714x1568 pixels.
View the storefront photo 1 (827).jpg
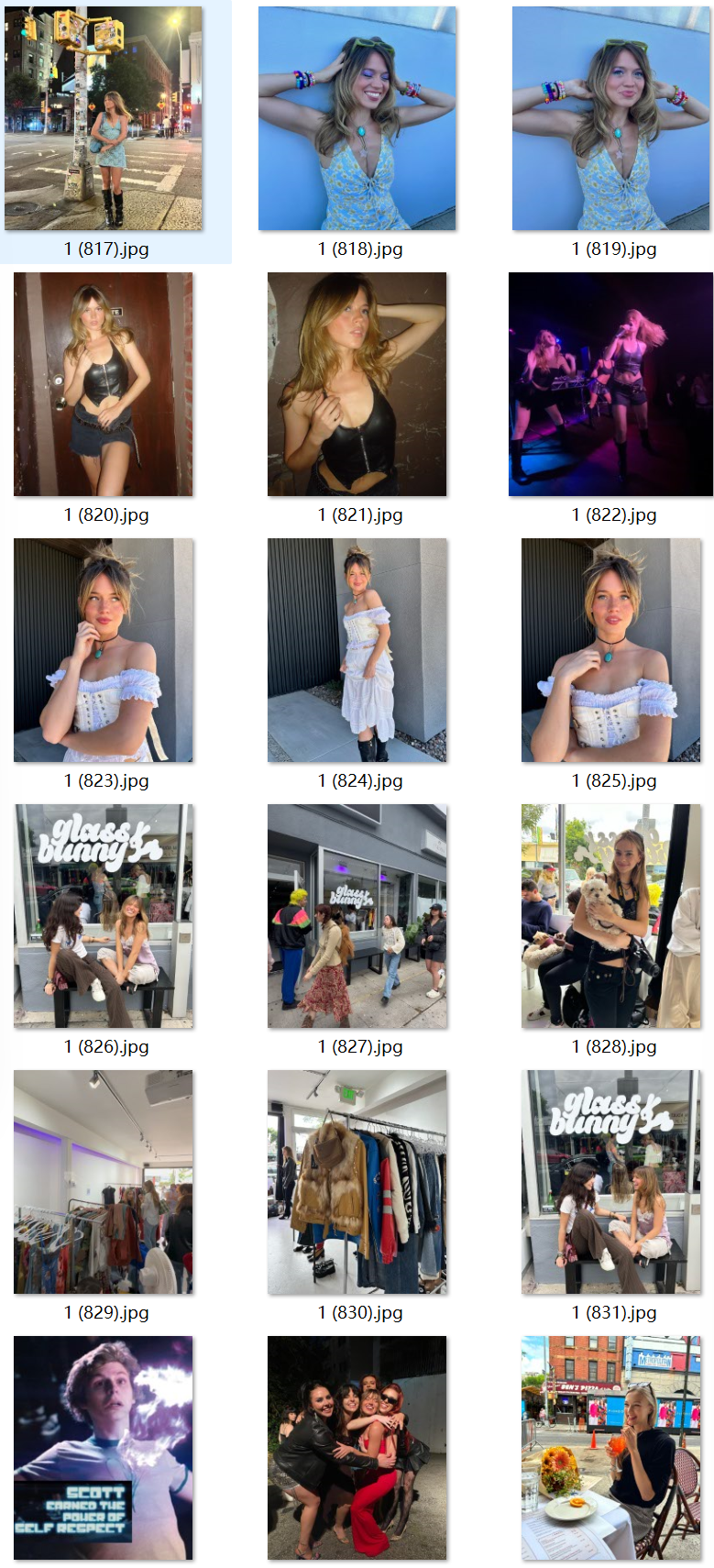click(357, 916)
